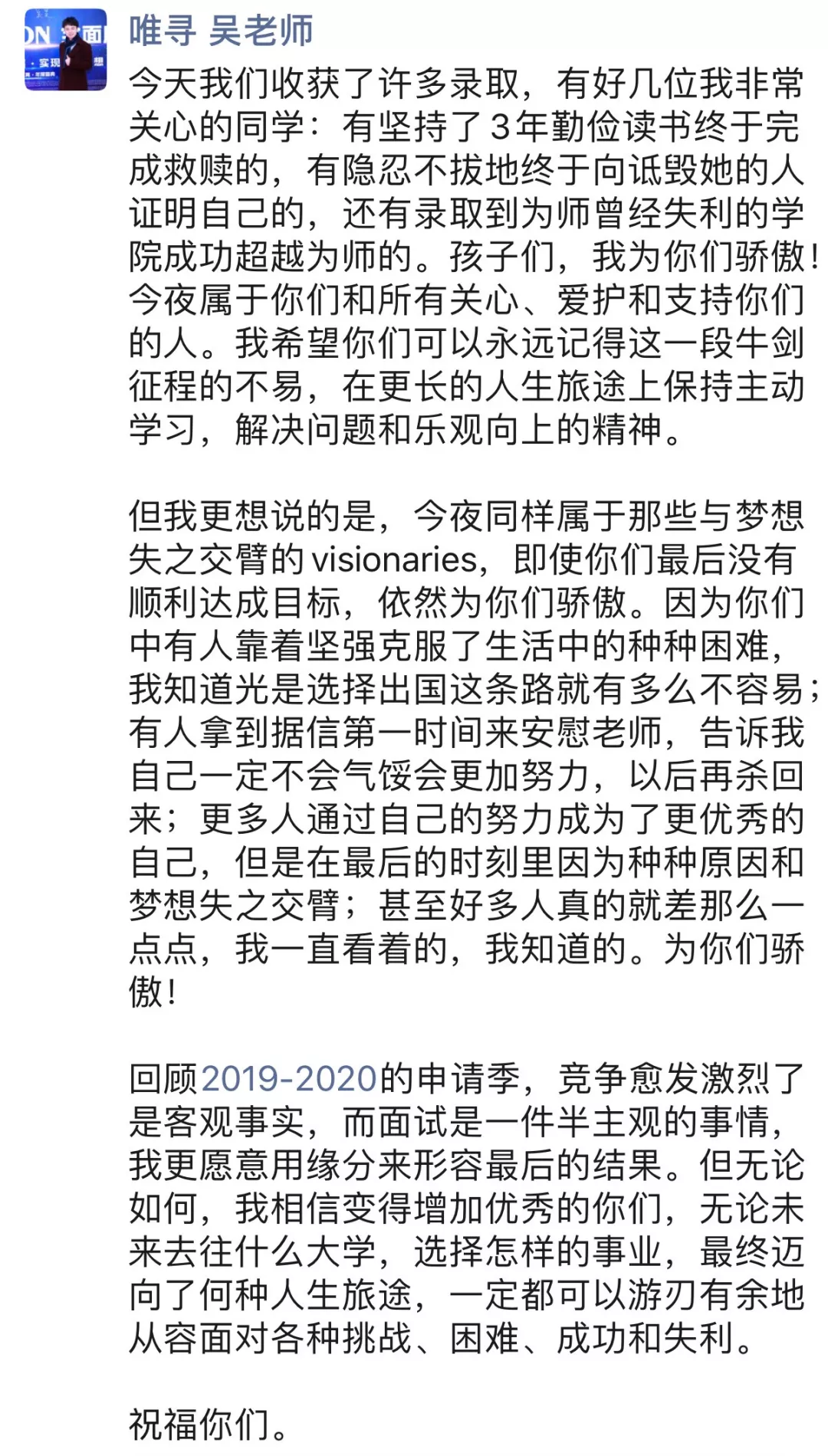Open the profile picture of 唯寻 吴老师
The width and height of the screenshot is (828, 1456).
[x=65, y=50]
